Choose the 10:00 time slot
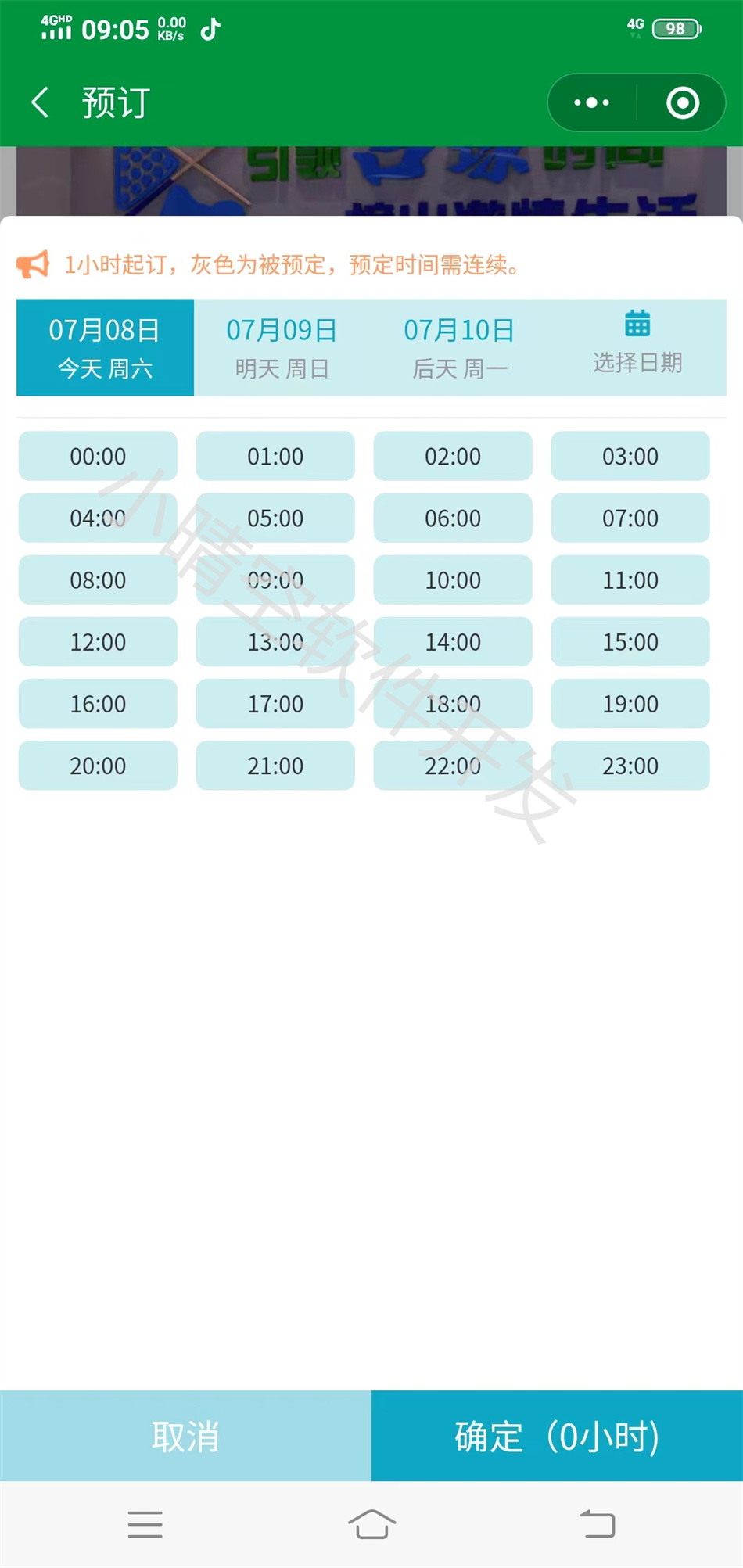743x1568 pixels. click(x=453, y=580)
